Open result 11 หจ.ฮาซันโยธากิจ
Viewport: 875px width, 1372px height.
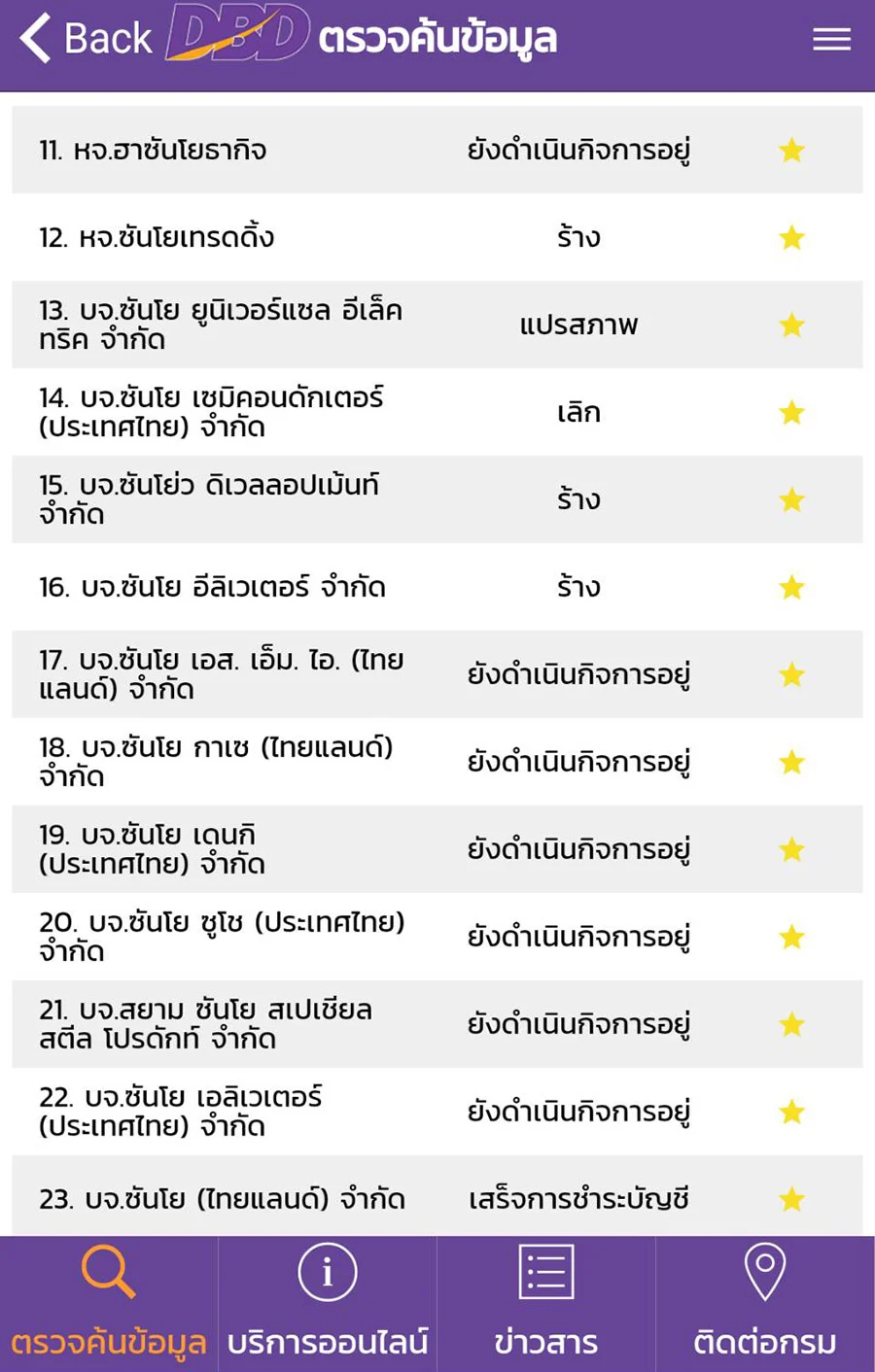153,151
